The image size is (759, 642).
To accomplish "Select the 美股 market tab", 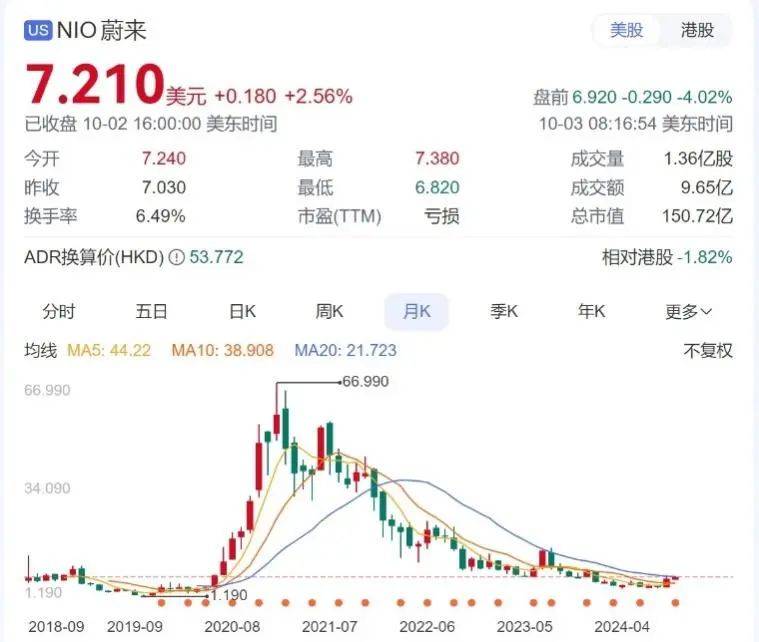I will [627, 30].
